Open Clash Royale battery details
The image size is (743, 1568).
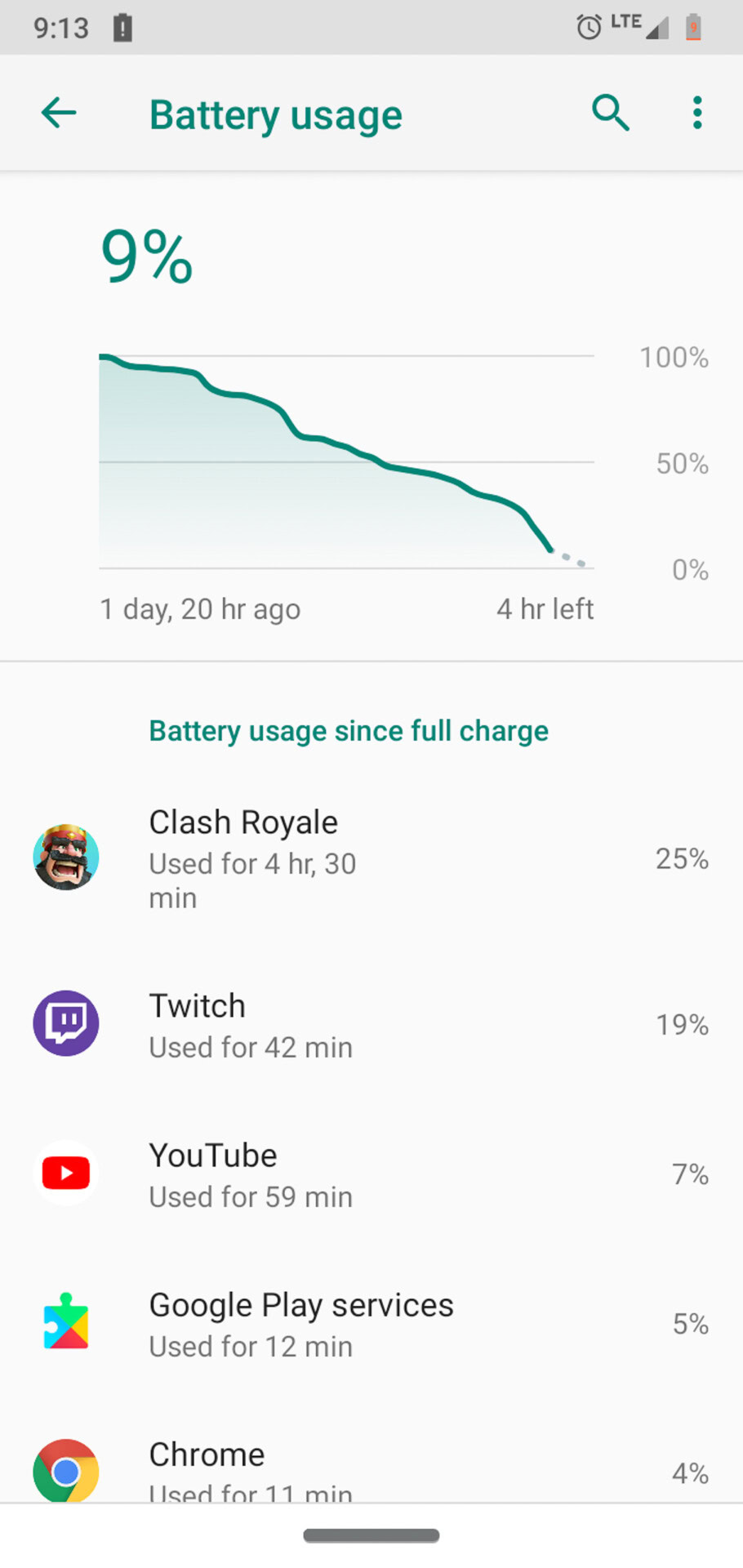[x=371, y=858]
